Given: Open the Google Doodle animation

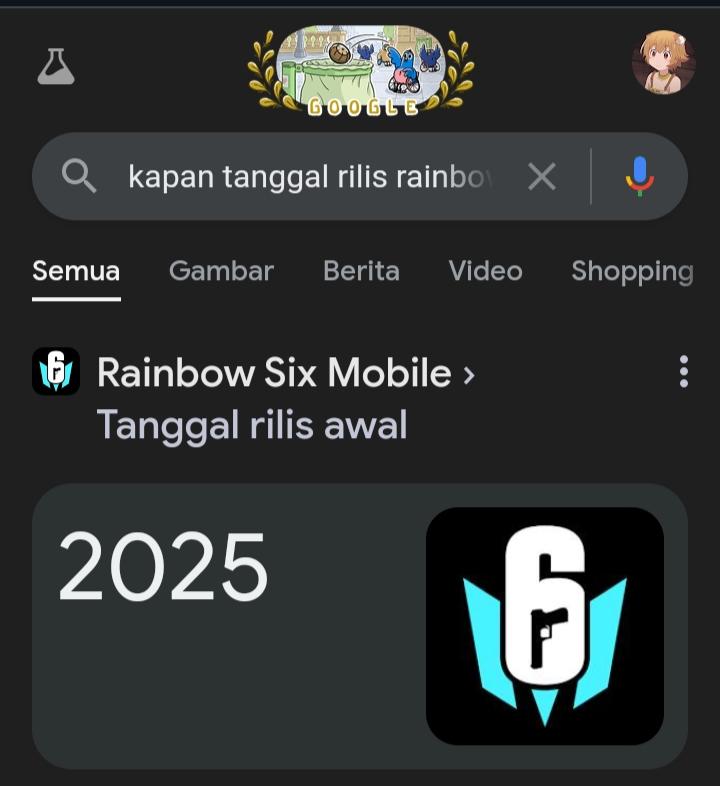Looking at the screenshot, I should [360, 62].
